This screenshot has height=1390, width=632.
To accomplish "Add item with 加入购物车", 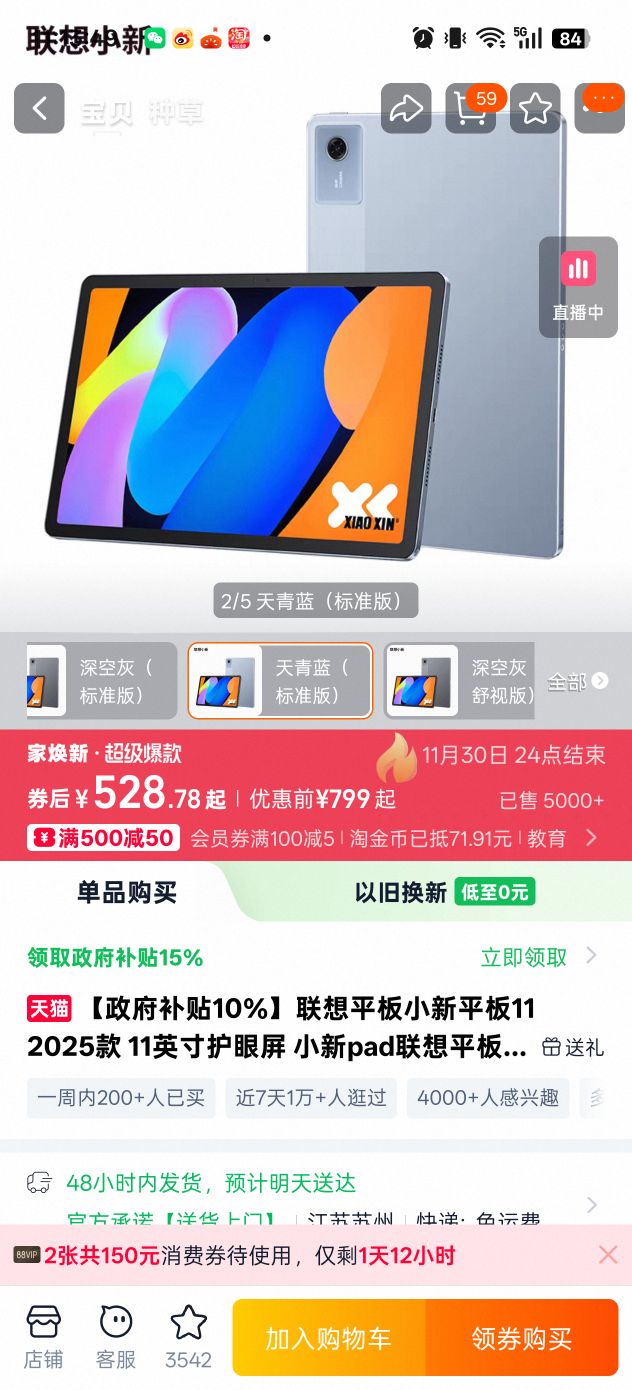I will pos(328,1338).
